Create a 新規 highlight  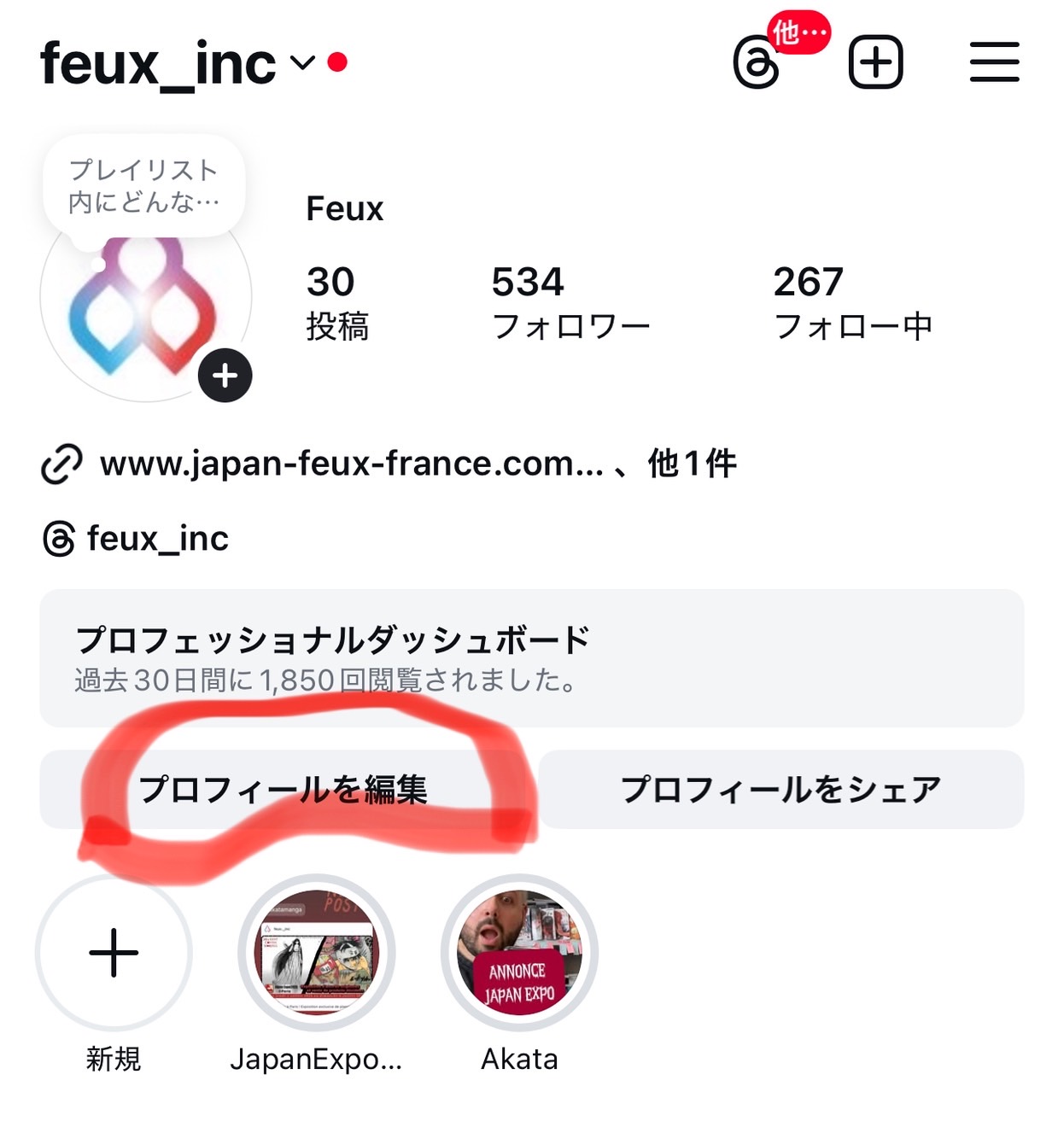pyautogui.click(x=114, y=952)
